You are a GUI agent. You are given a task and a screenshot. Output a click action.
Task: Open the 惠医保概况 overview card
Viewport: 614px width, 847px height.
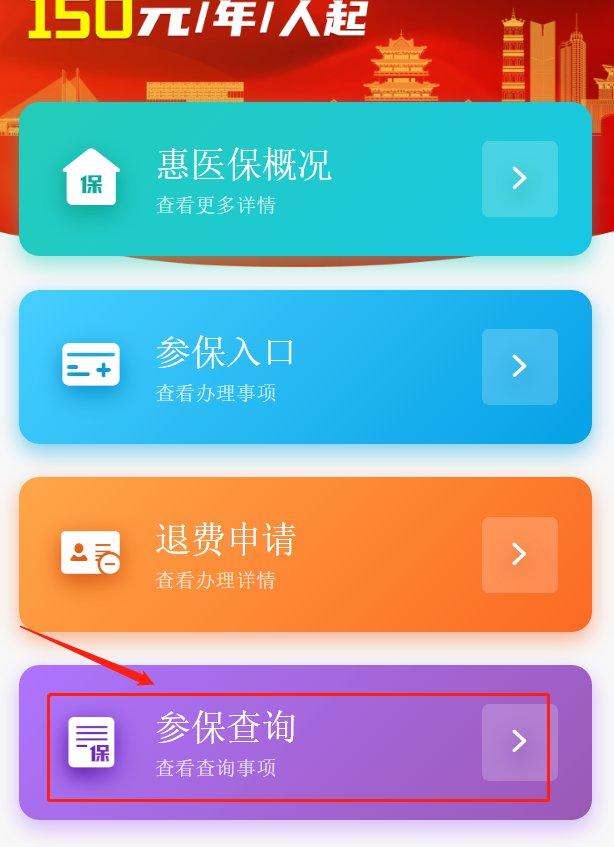(x=305, y=179)
